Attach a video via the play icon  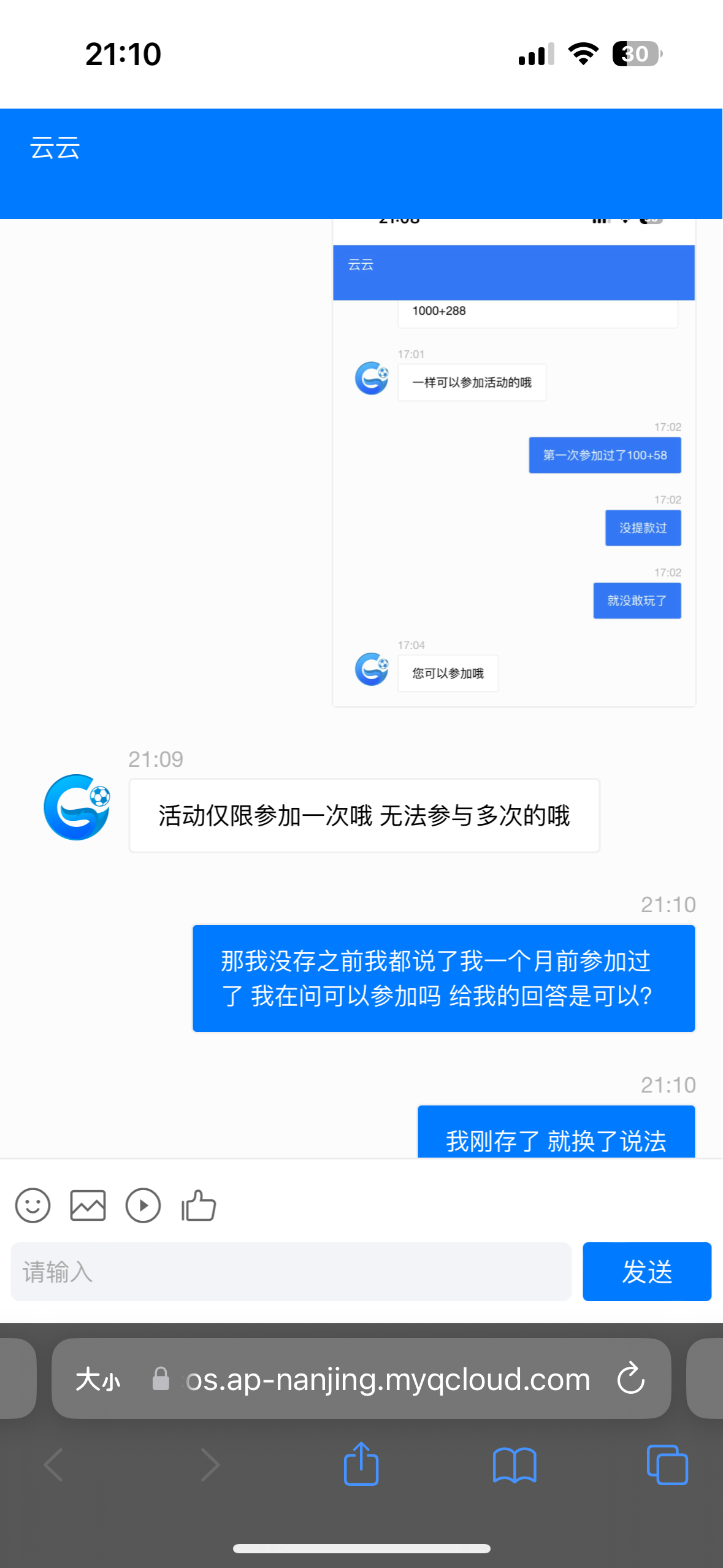(143, 1205)
